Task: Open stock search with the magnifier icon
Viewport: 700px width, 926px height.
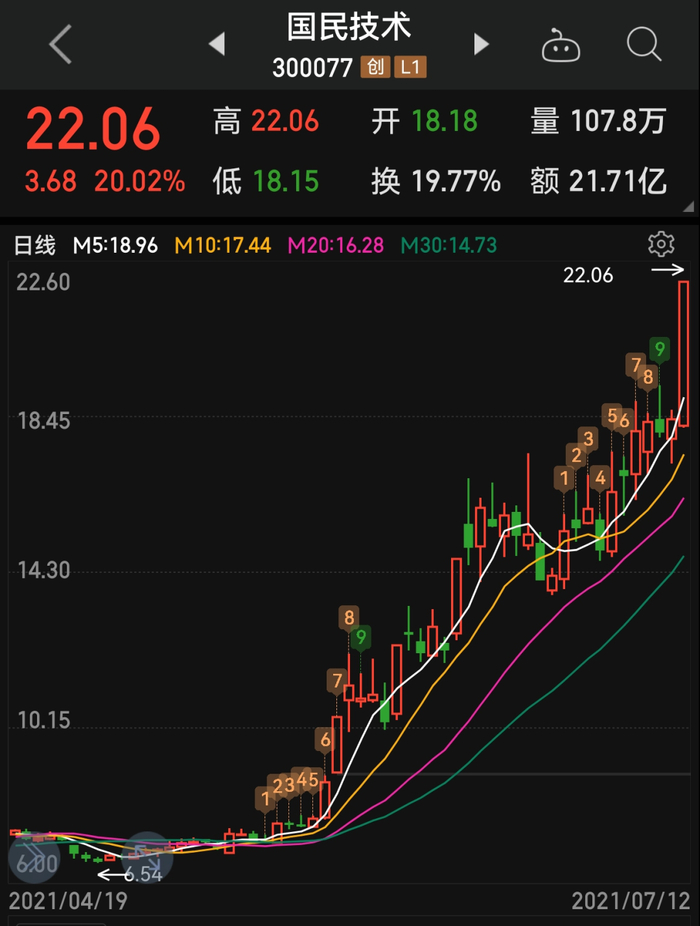Action: click(643, 45)
